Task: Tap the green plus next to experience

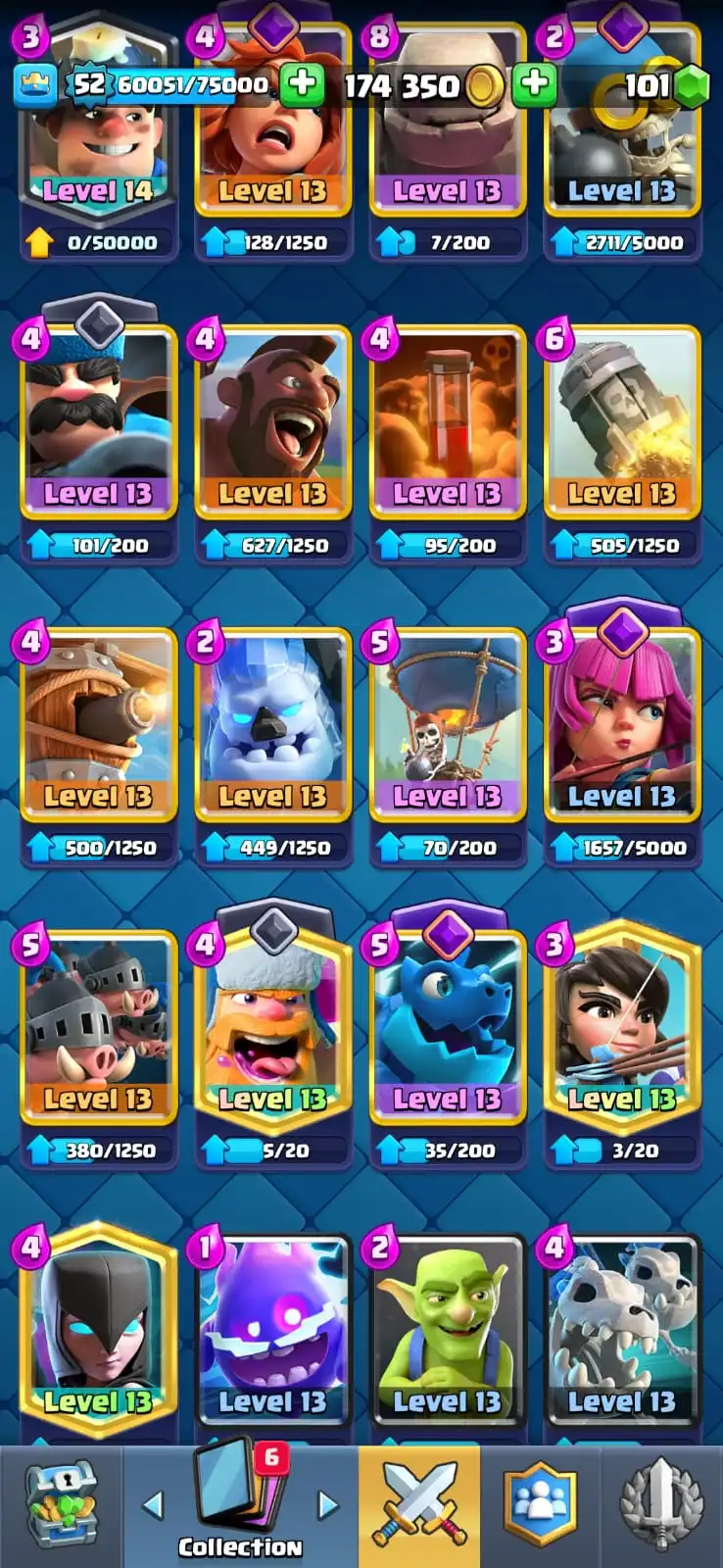Action: tap(302, 85)
